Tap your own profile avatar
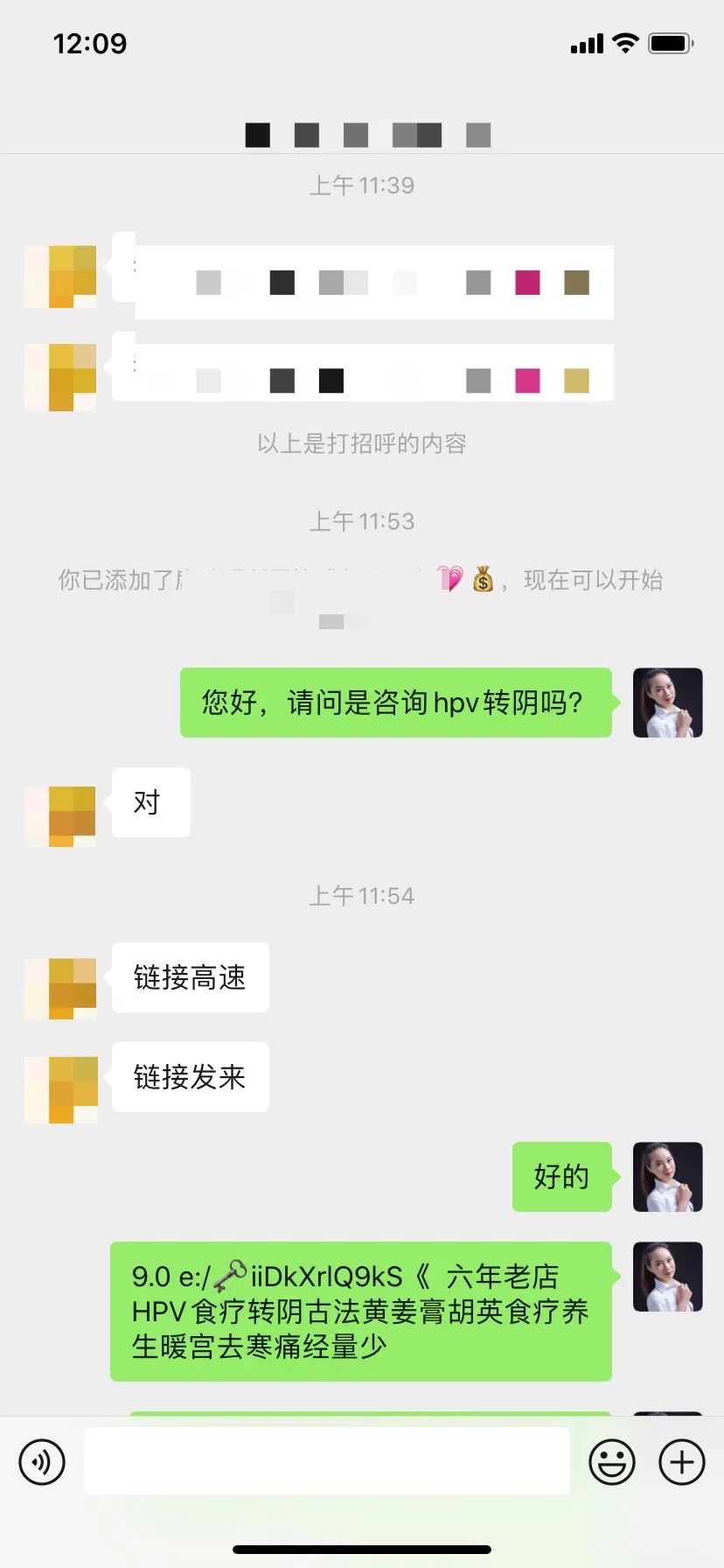 pyautogui.click(x=667, y=703)
